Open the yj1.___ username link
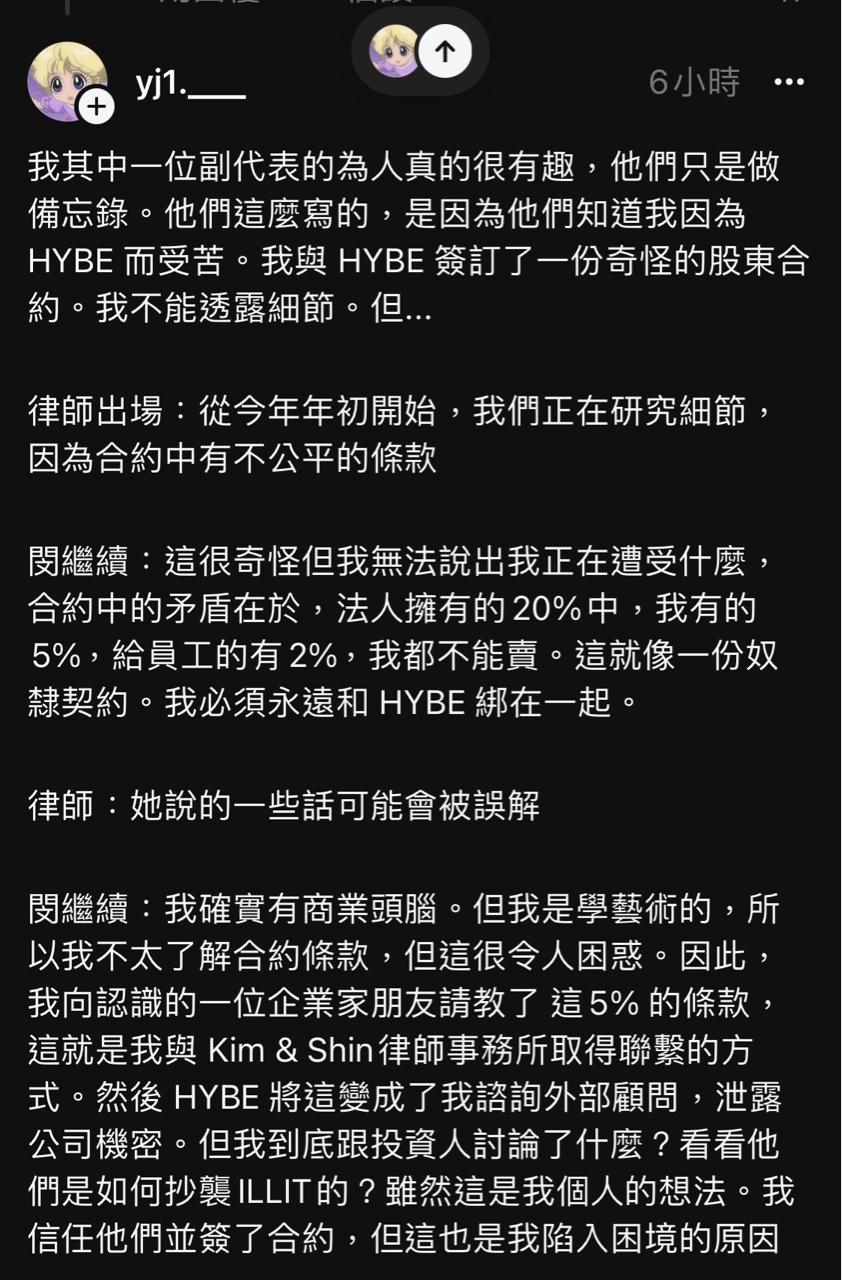The image size is (842, 1280). (x=190, y=84)
